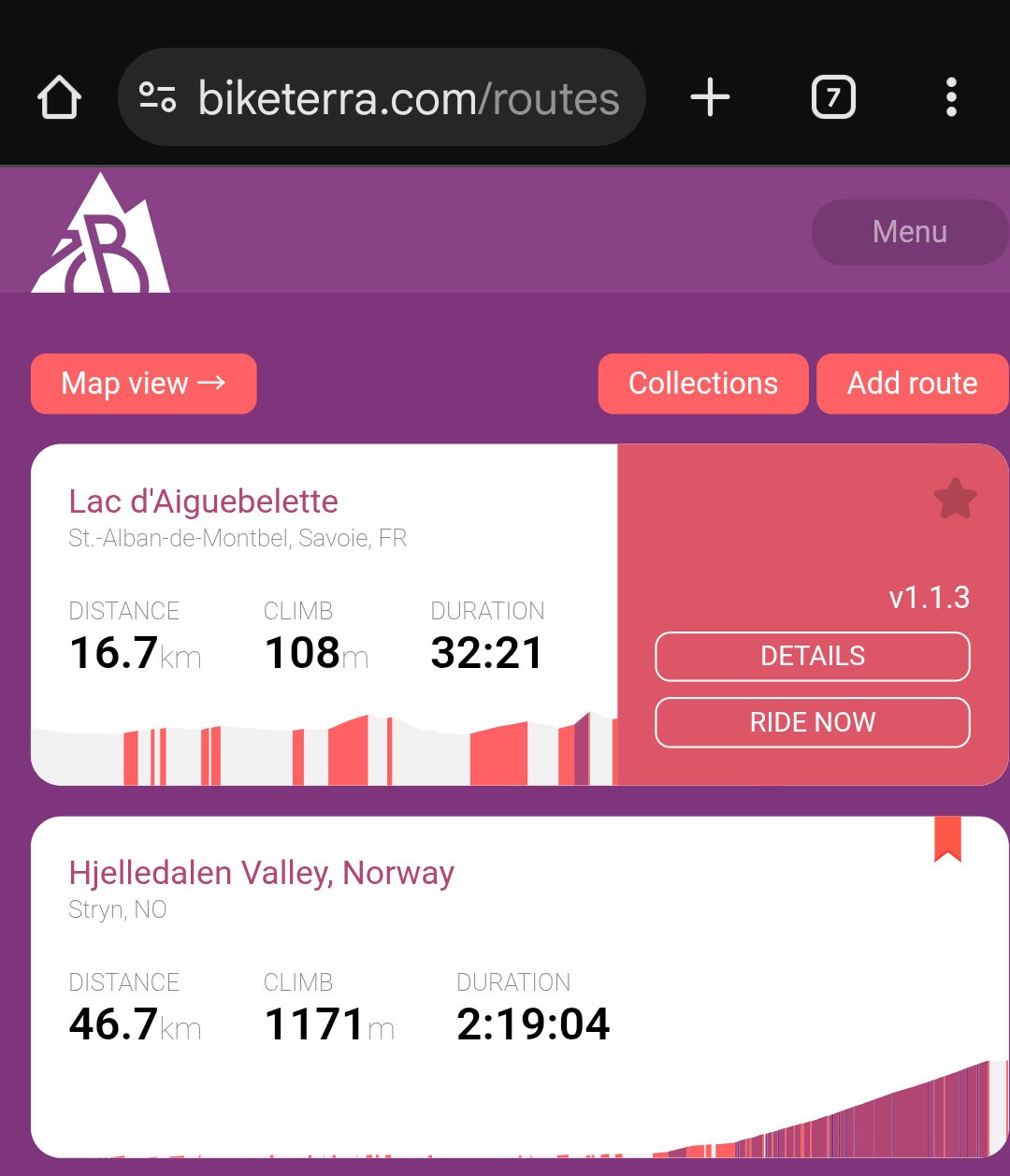Click the site connection security icon in address bar
This screenshot has width=1010, height=1176.
pyautogui.click(x=157, y=96)
